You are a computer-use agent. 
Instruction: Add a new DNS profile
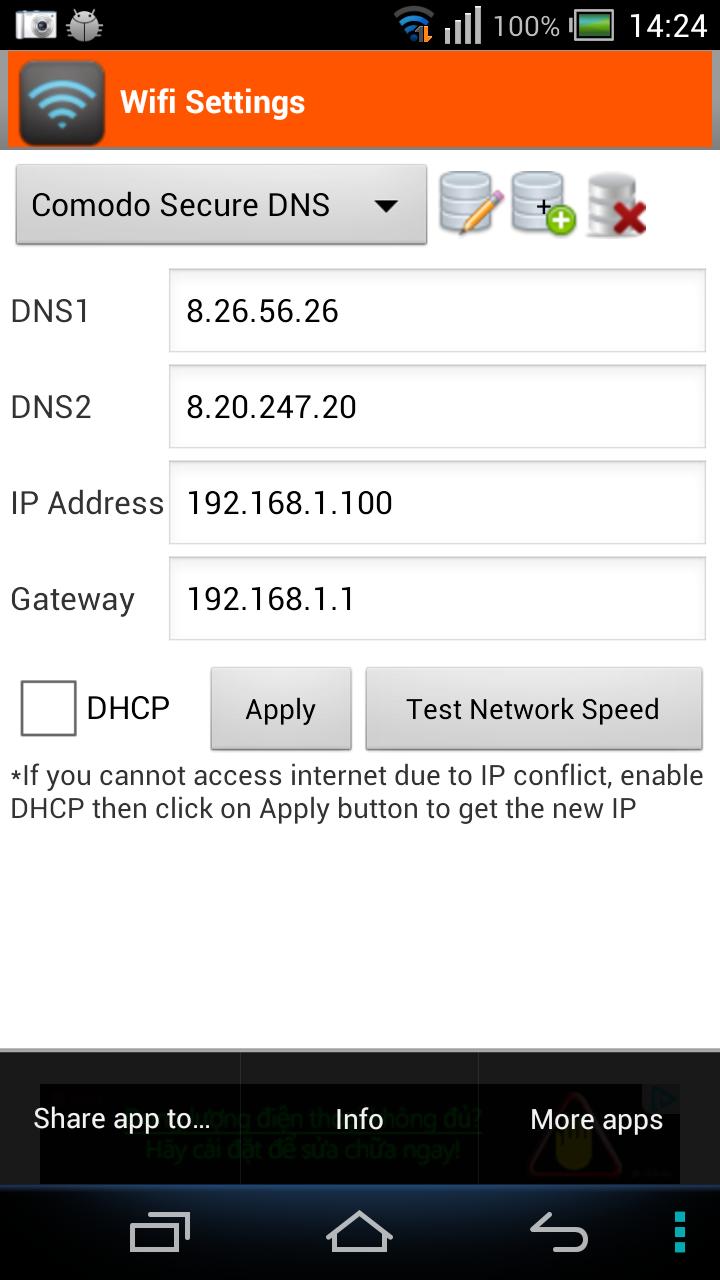click(x=542, y=204)
